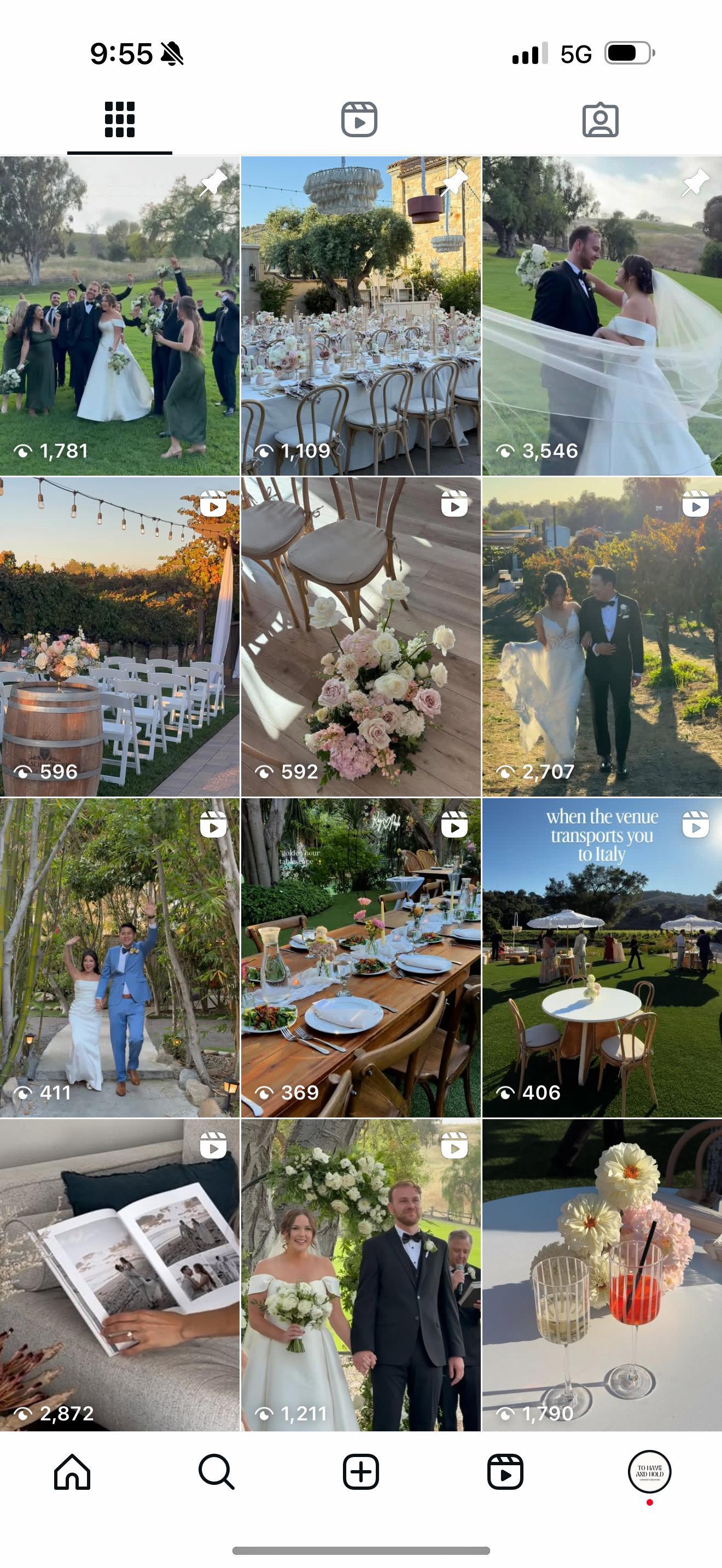This screenshot has width=722, height=1568.
Task: Open Search and Explore
Action: (x=216, y=1472)
